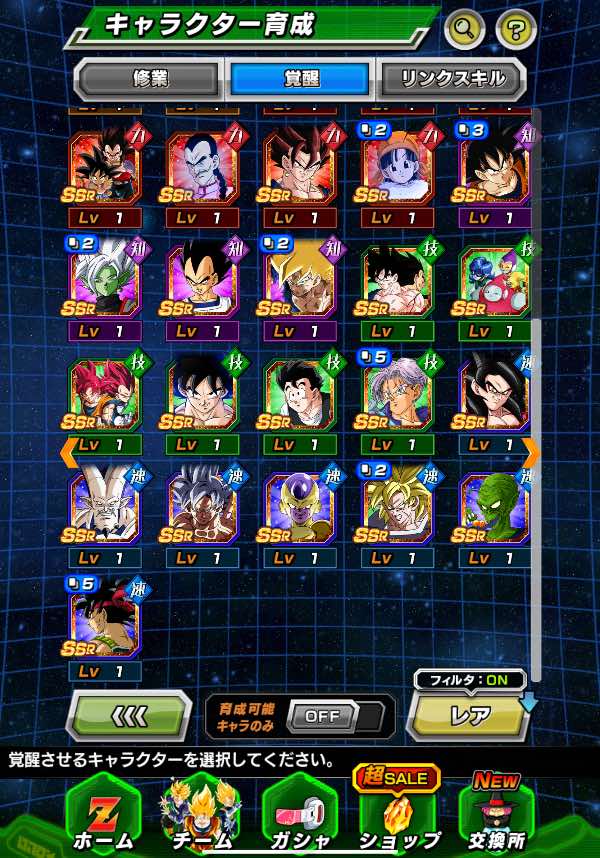Tap the orange left page arrow
Image resolution: width=600 pixels, height=858 pixels.
tap(69, 453)
